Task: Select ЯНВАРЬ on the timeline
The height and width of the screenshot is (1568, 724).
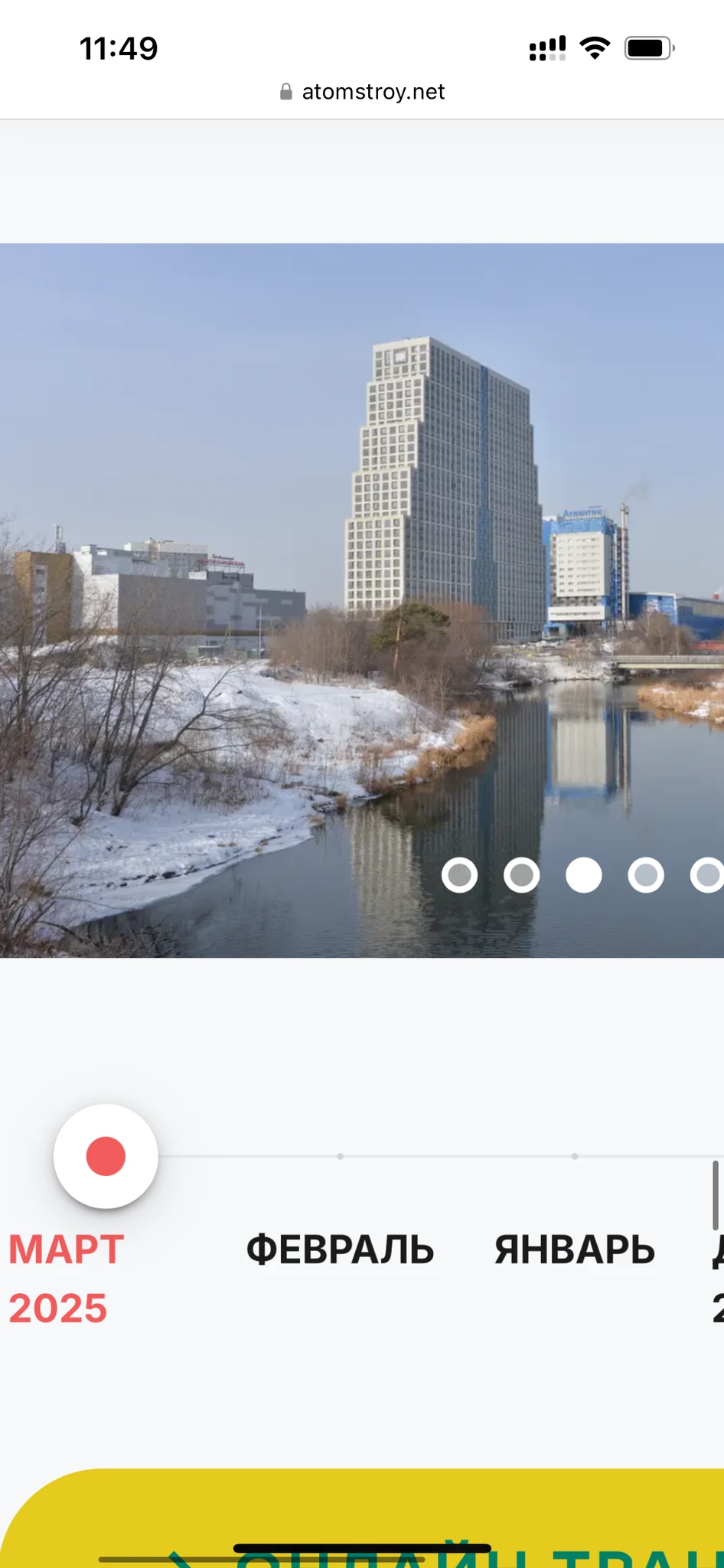Action: (x=574, y=1249)
